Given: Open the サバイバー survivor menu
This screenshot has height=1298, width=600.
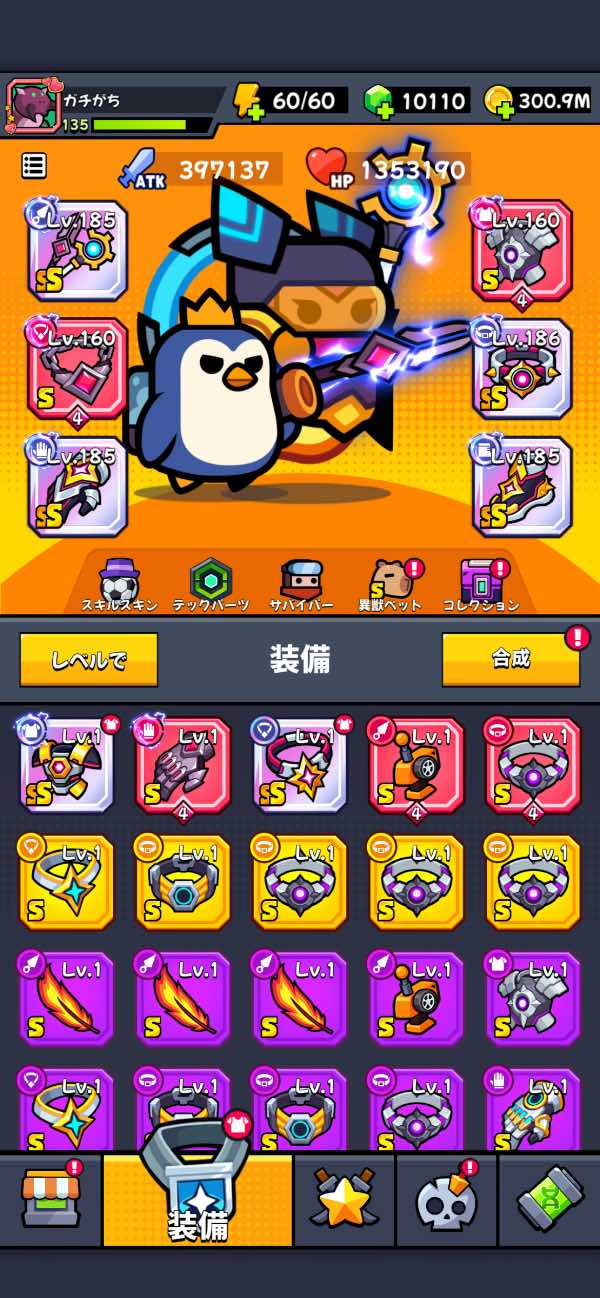Looking at the screenshot, I should point(301,584).
